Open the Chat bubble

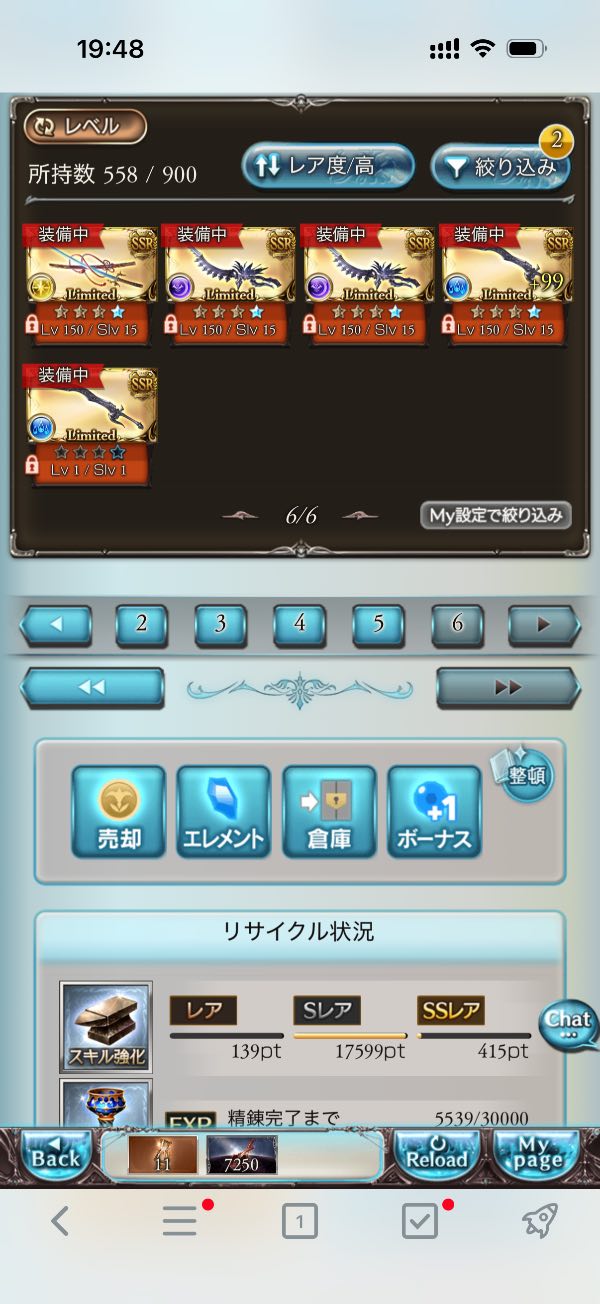pos(568,1023)
